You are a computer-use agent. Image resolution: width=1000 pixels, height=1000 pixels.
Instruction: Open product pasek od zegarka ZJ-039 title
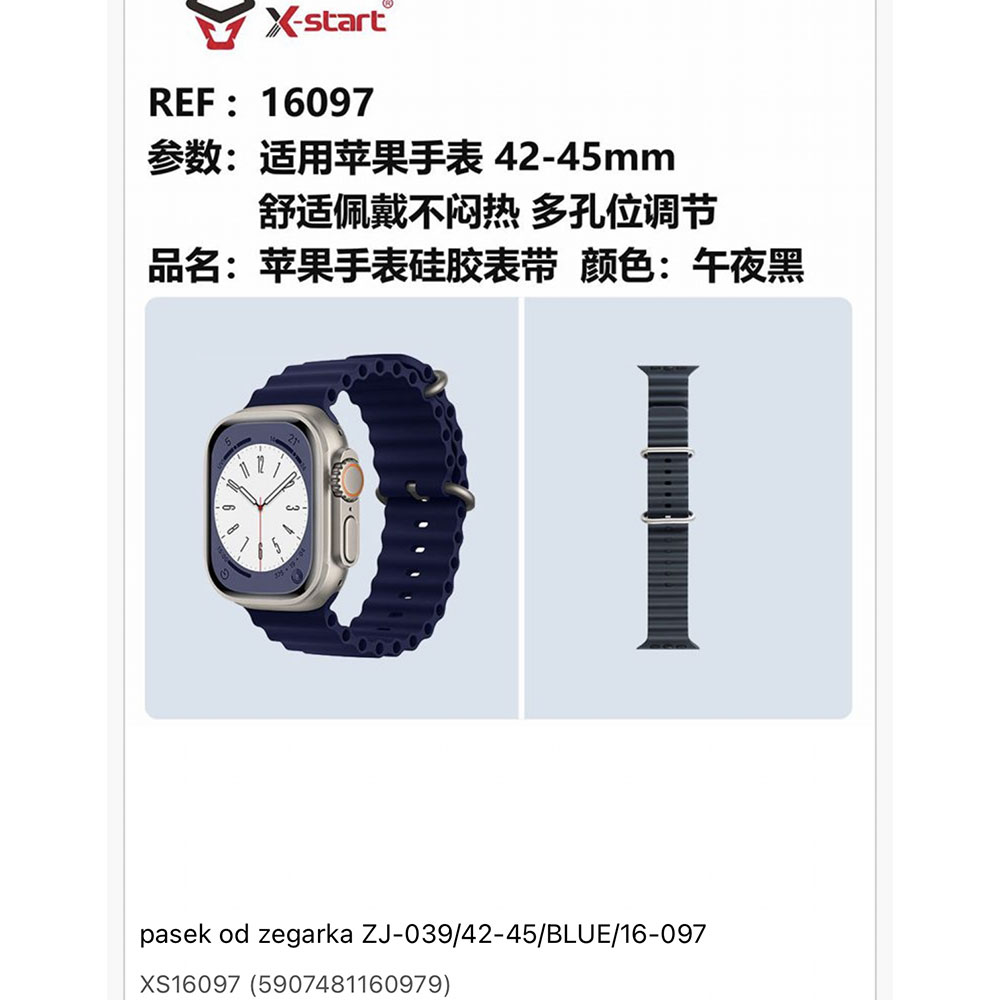[423, 935]
